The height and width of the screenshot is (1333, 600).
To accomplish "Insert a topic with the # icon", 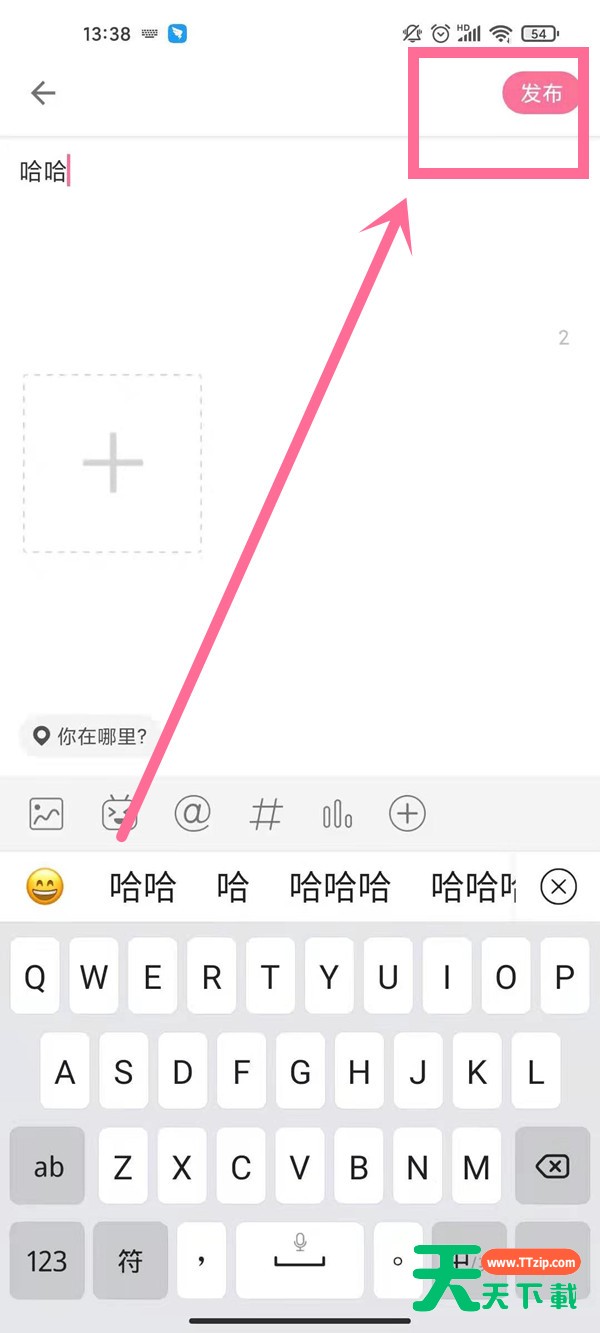I will (265, 814).
